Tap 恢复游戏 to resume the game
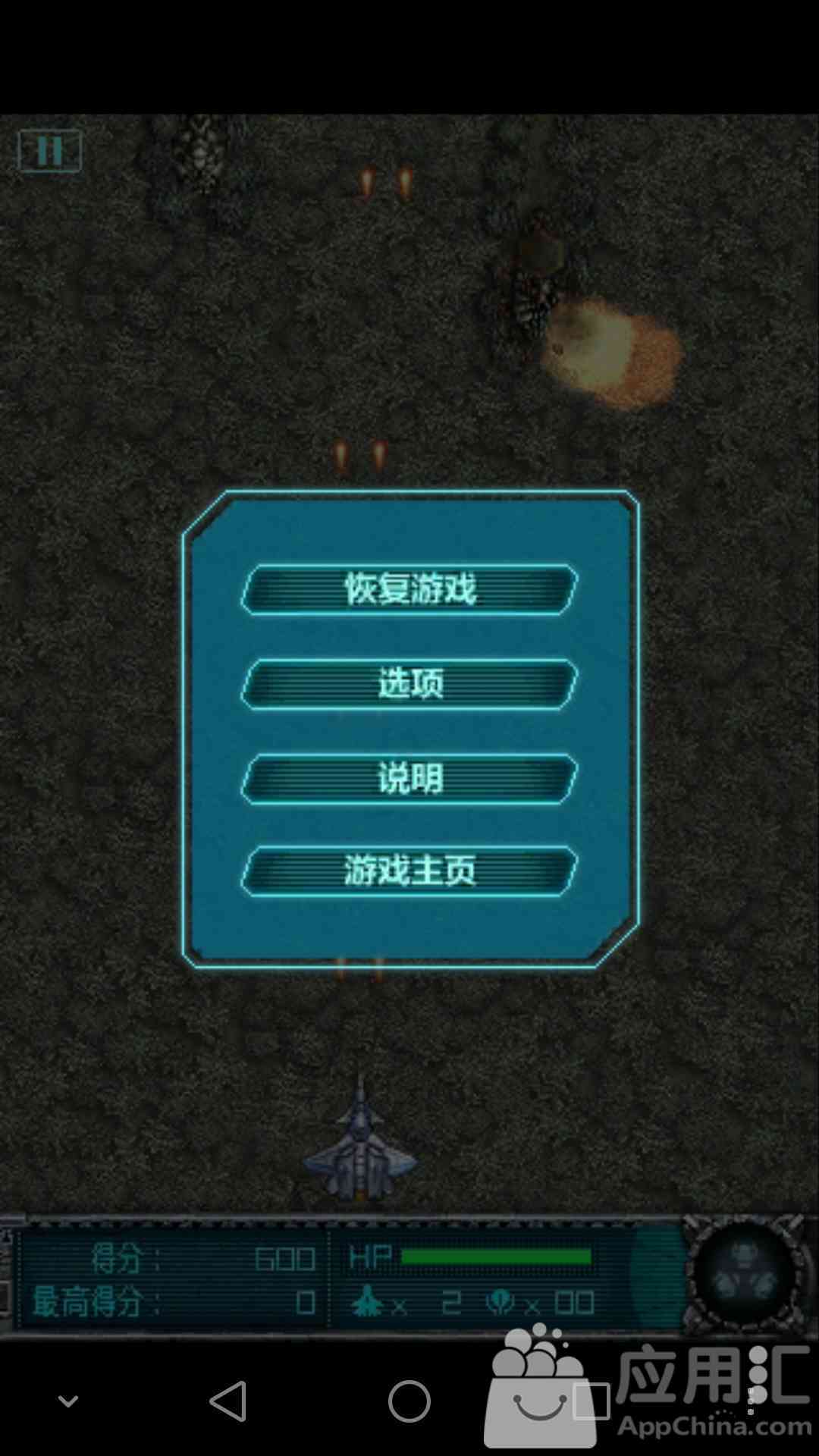The height and width of the screenshot is (1456, 819). point(409,589)
